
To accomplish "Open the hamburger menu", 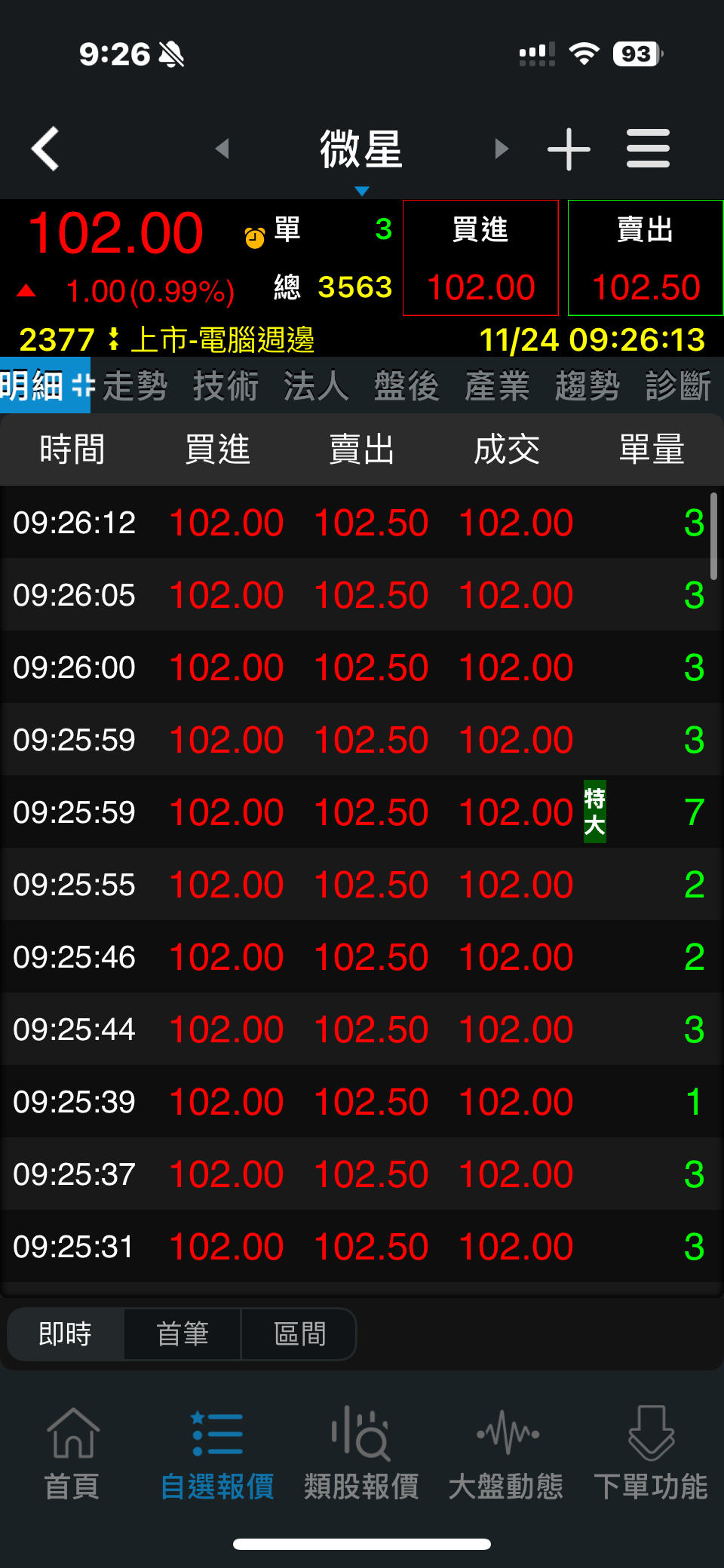I will click(x=648, y=149).
